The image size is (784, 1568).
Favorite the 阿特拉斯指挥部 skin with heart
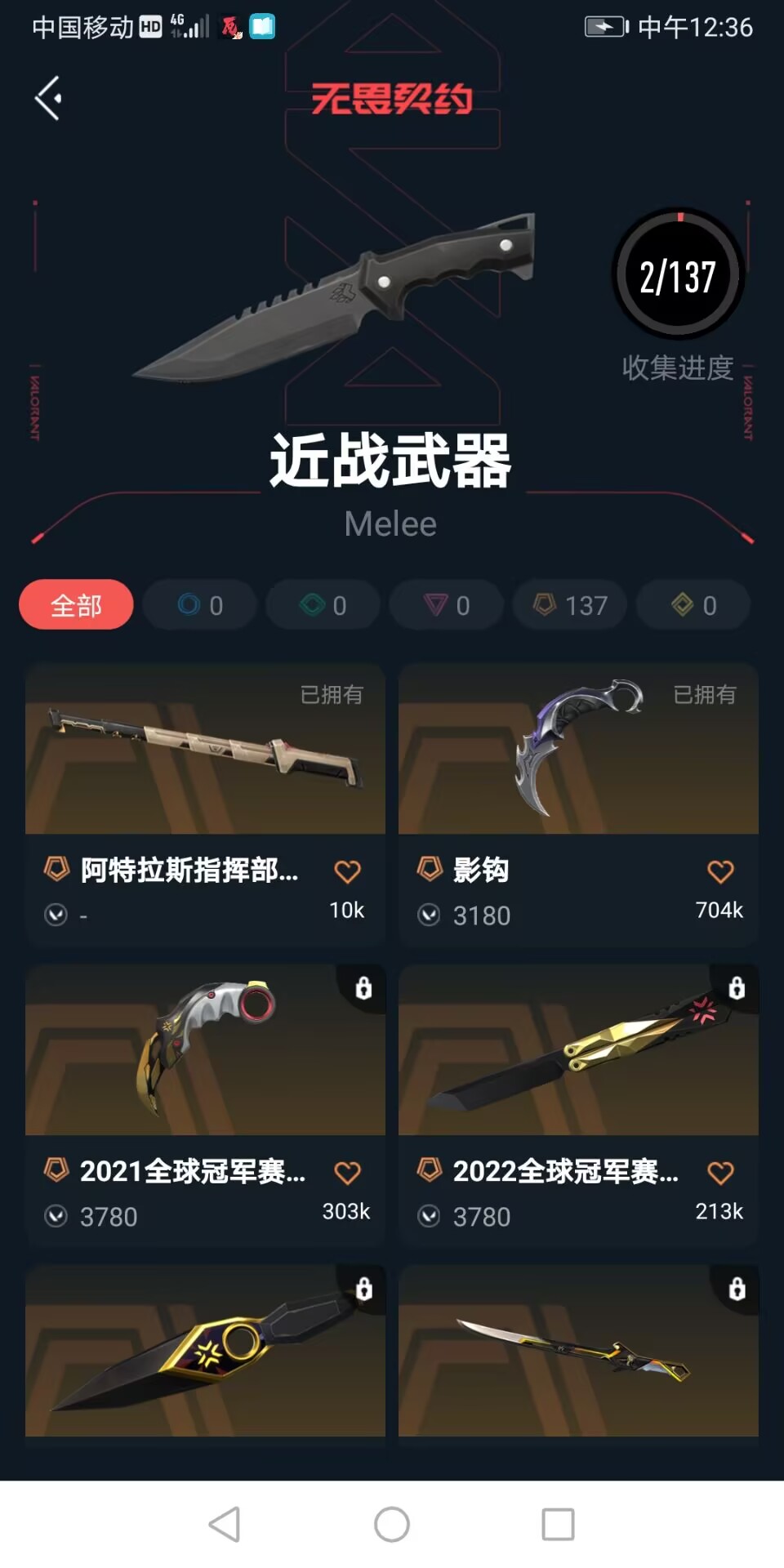click(347, 871)
